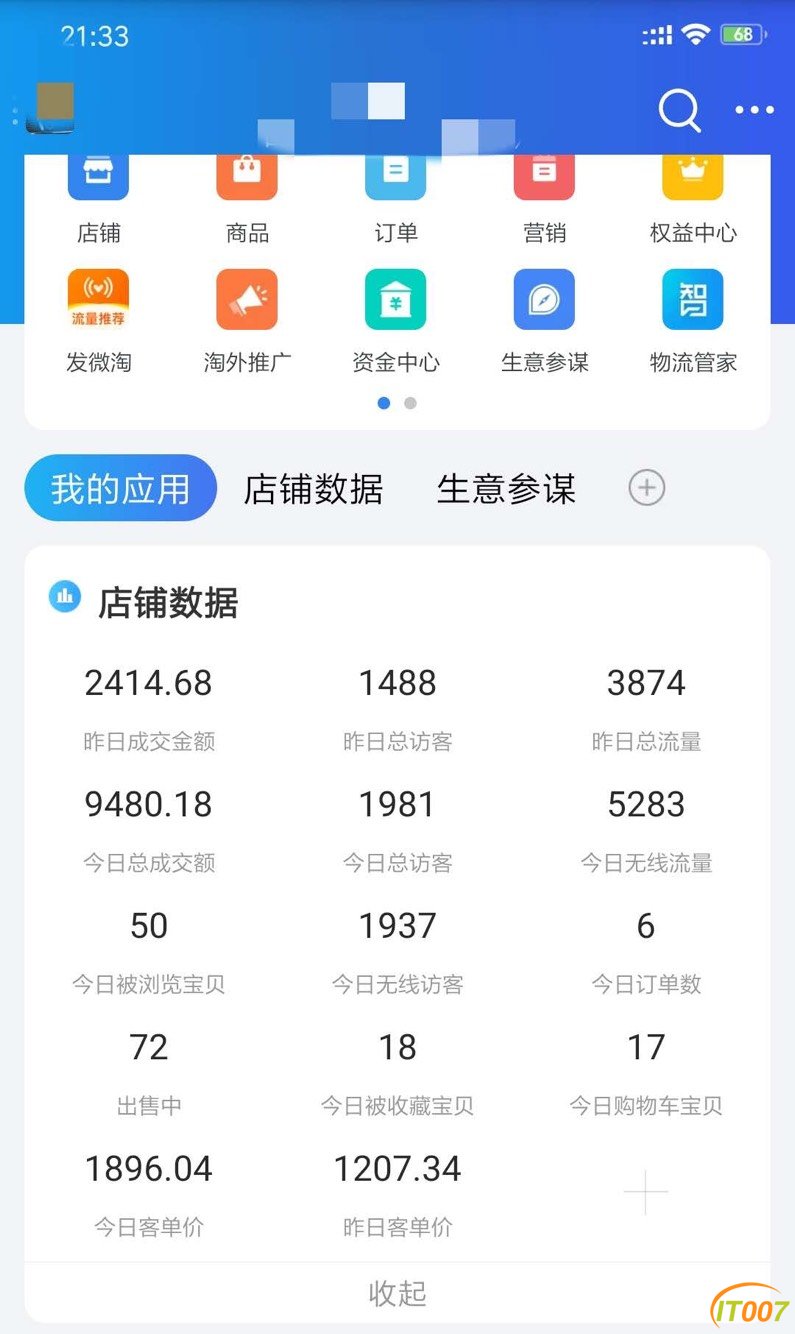Collapse the data card with 收起
Screen dimensions: 795x1334
(397, 1293)
